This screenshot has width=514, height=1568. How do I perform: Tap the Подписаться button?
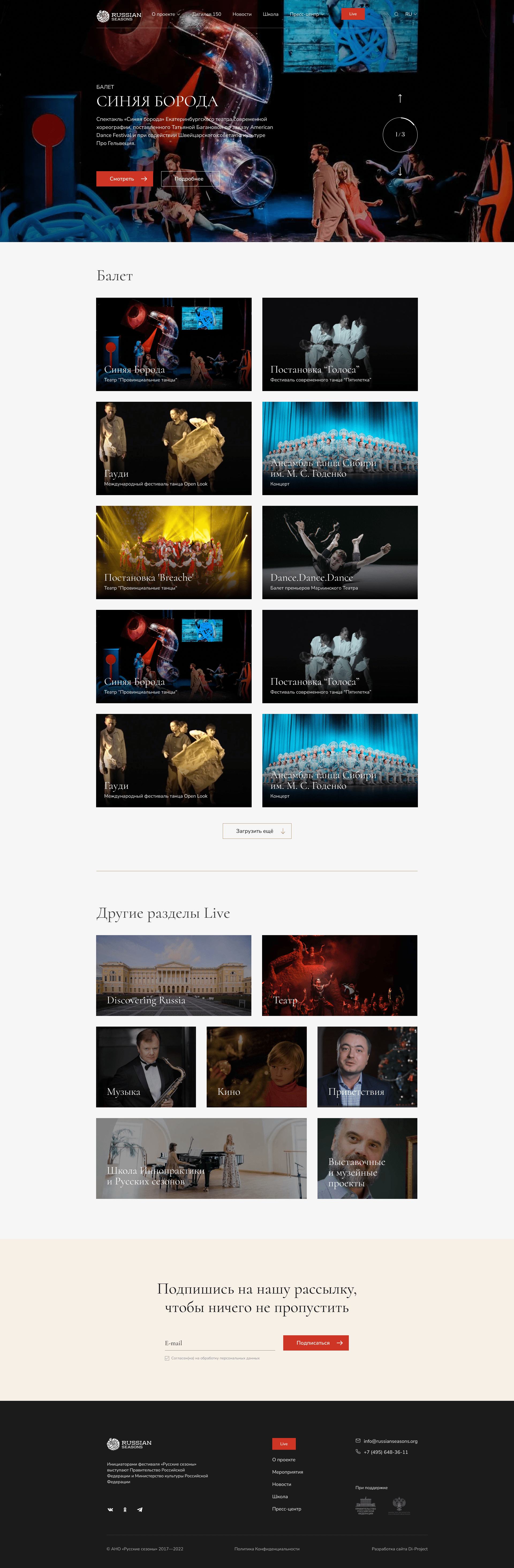315,1343
